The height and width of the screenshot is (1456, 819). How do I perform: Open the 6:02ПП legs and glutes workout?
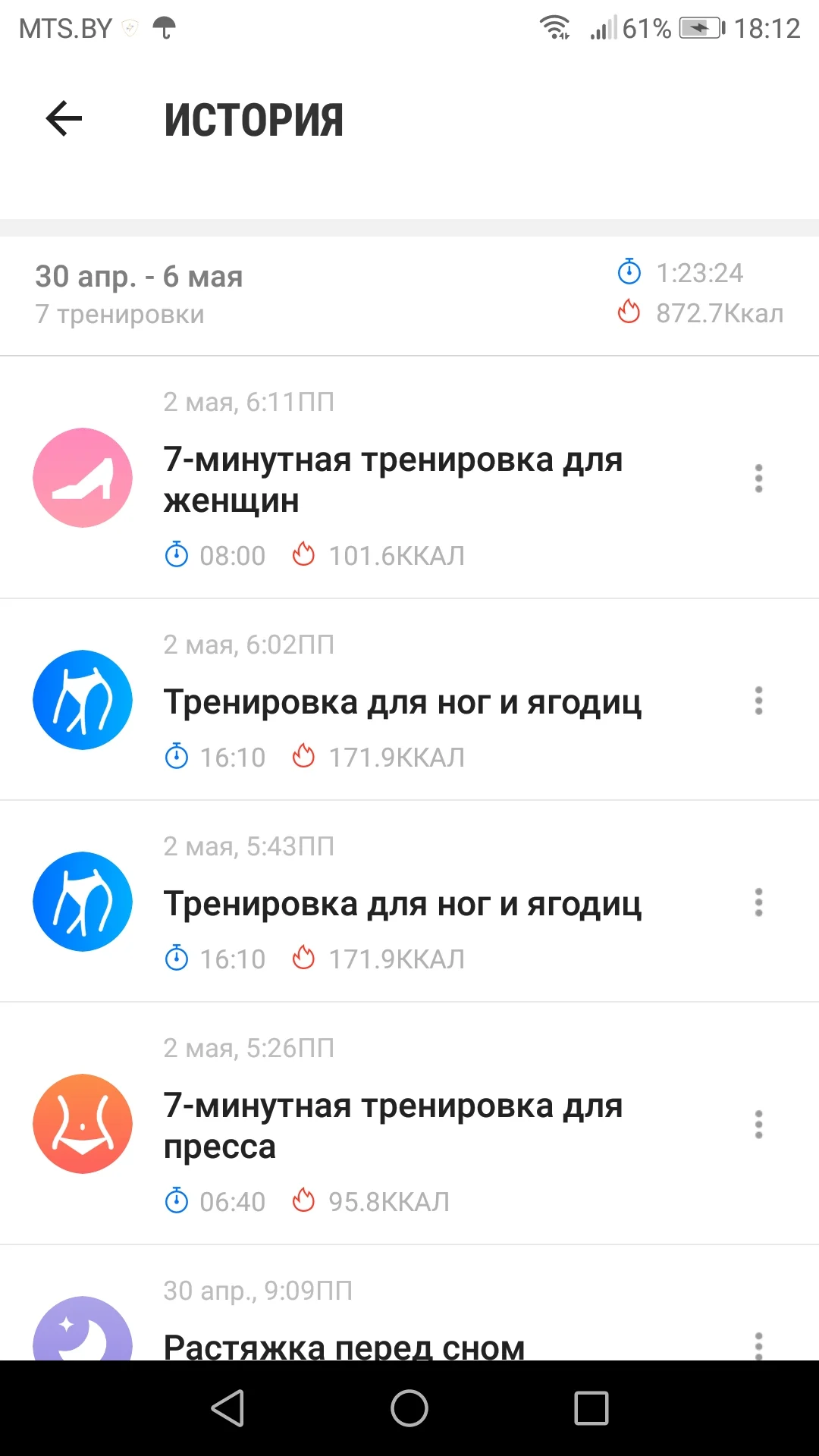(x=402, y=702)
